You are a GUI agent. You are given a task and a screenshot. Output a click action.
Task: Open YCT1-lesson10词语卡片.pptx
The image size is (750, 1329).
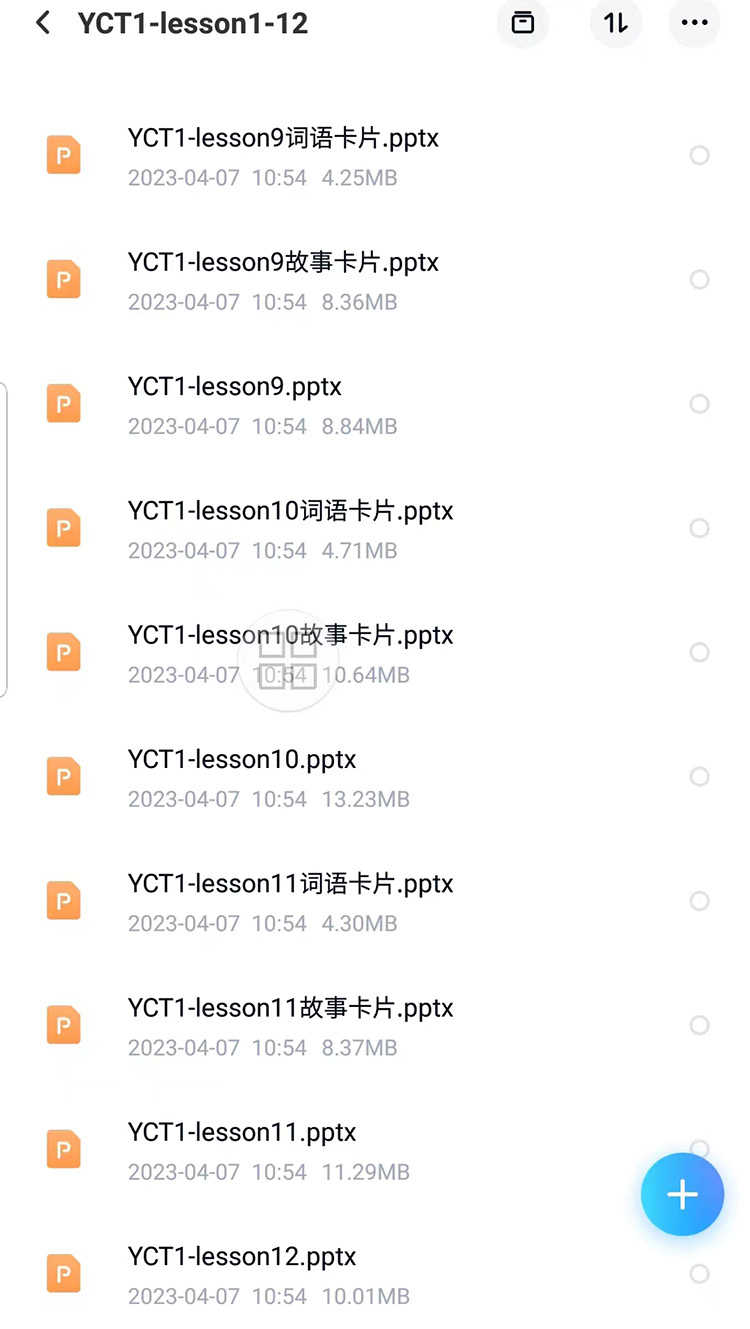pyautogui.click(x=290, y=512)
